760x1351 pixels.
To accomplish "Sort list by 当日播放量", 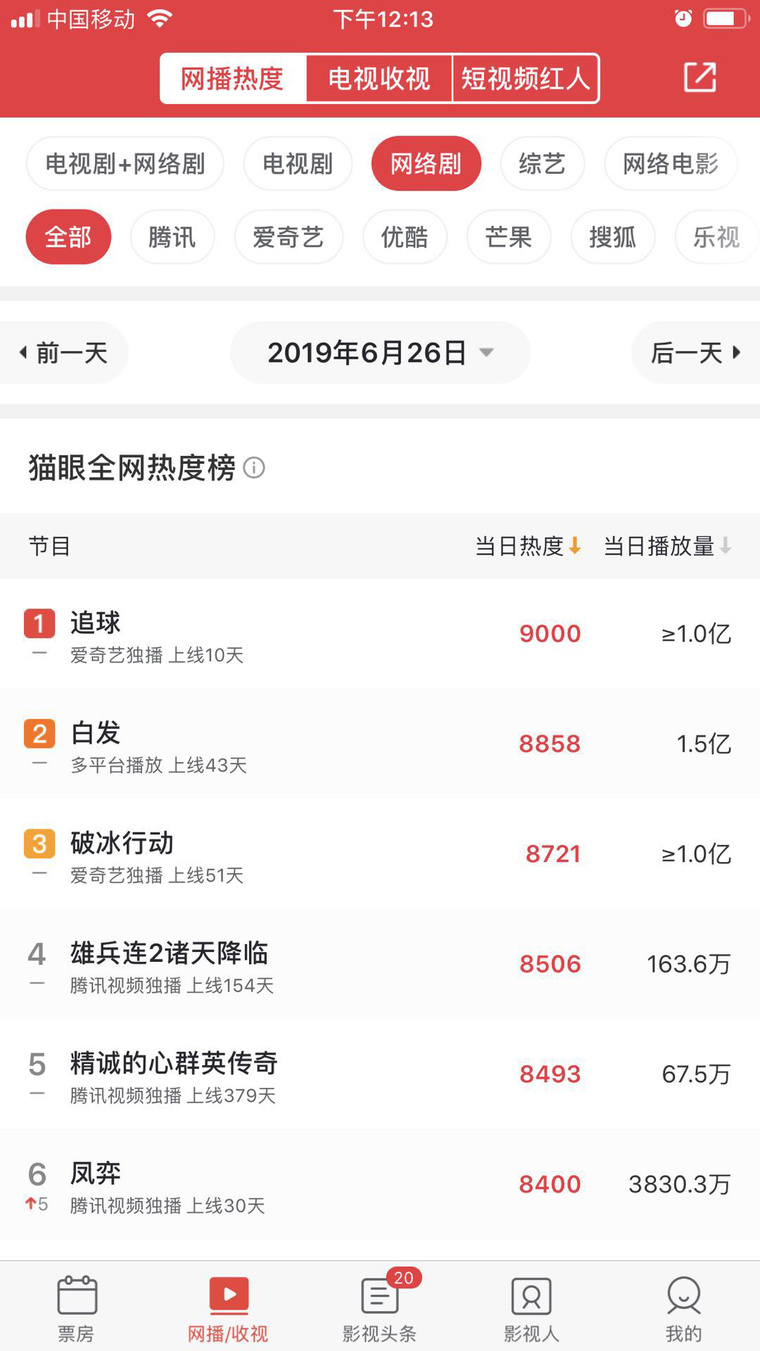I will coord(667,545).
